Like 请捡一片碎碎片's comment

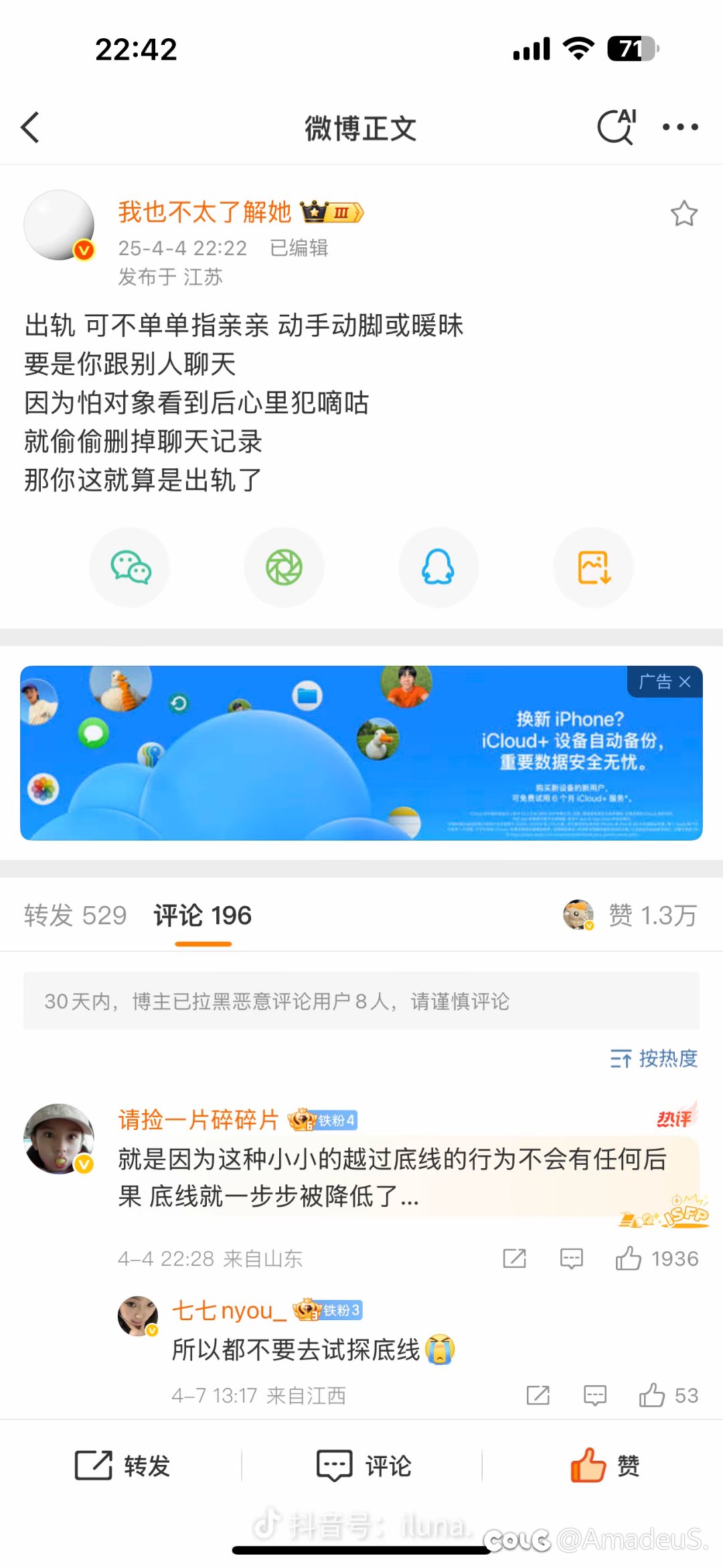pos(657,1259)
